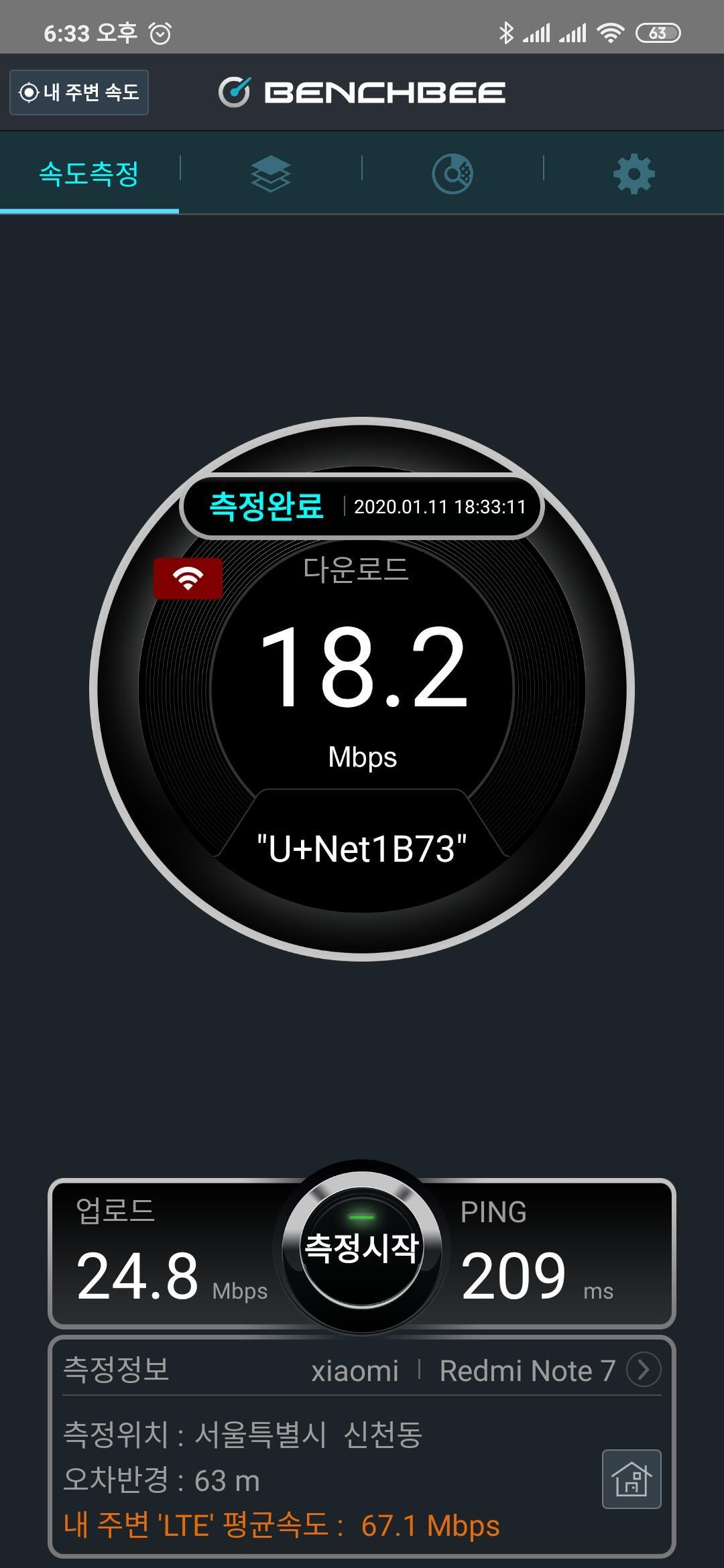724x1568 pixels.
Task: Open the layers history tab
Action: point(270,174)
